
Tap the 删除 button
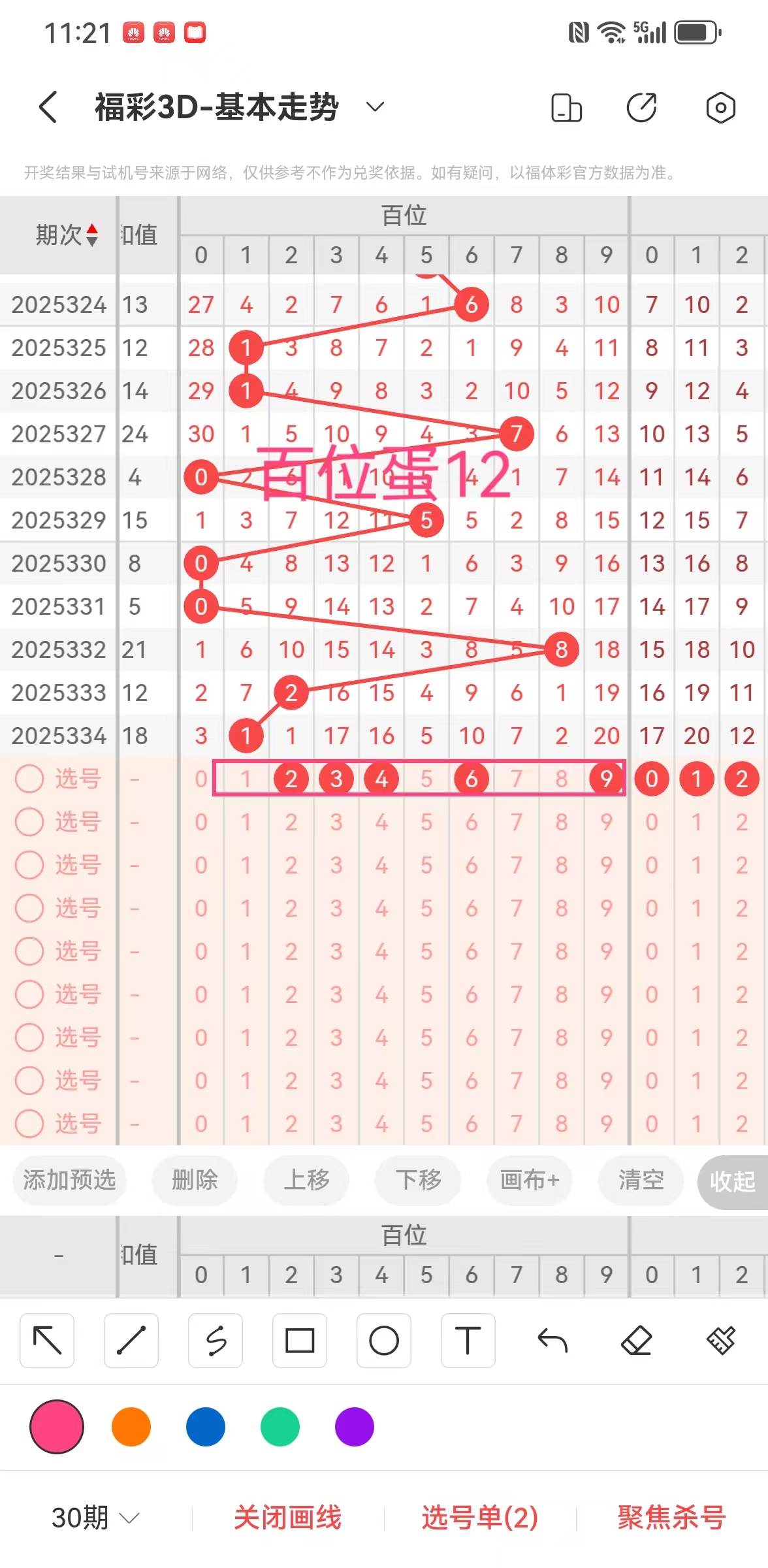pos(195,1180)
